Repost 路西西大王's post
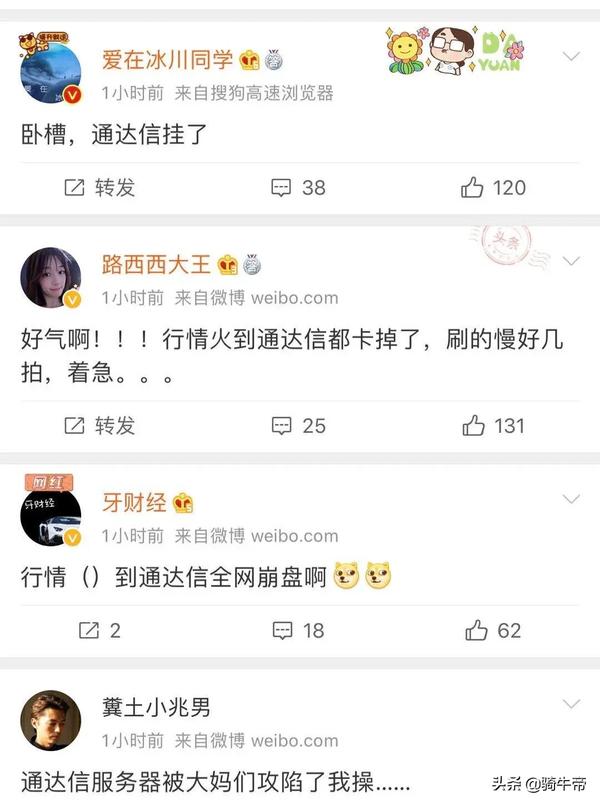 coord(100,425)
